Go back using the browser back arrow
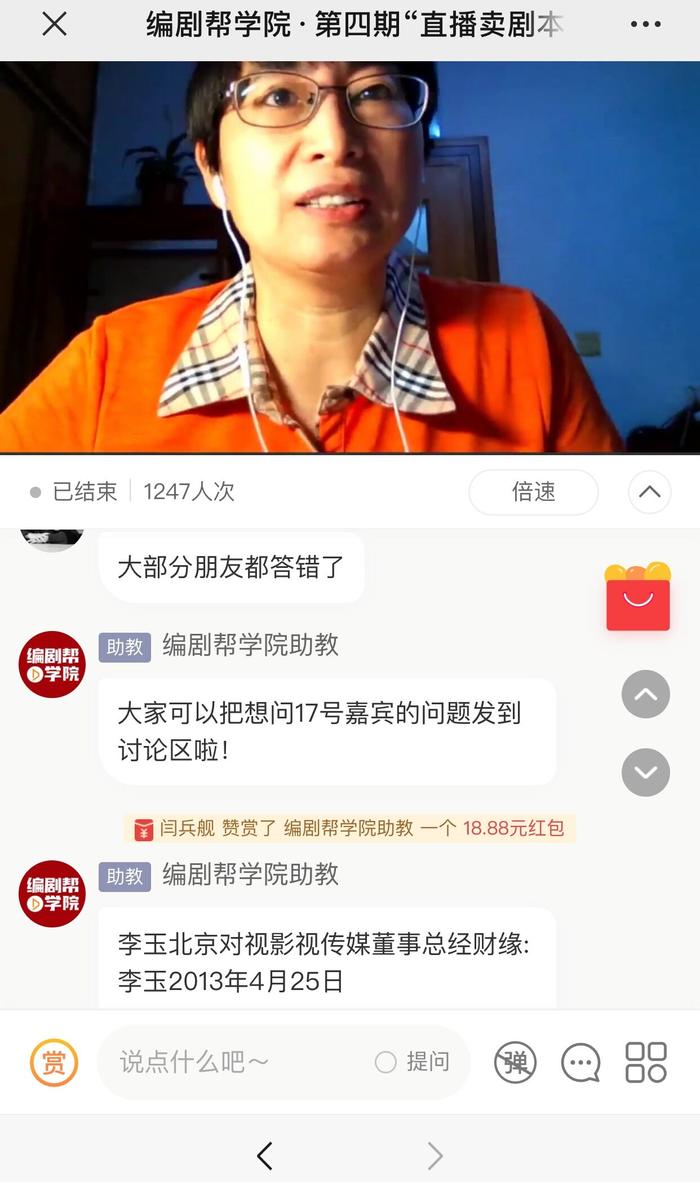The height and width of the screenshot is (1182, 700). (x=264, y=1156)
